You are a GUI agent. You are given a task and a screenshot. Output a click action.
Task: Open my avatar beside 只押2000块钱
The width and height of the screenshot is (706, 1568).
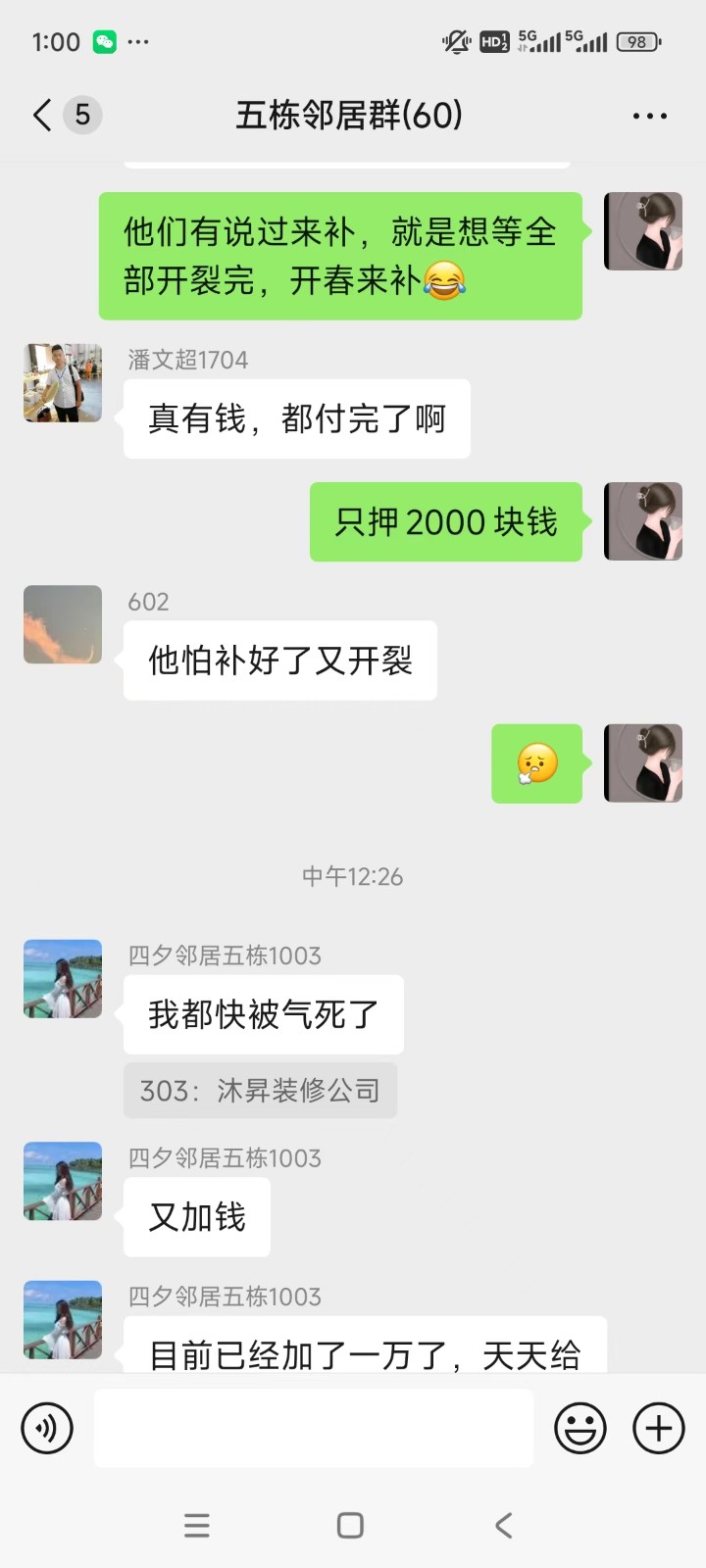[642, 521]
